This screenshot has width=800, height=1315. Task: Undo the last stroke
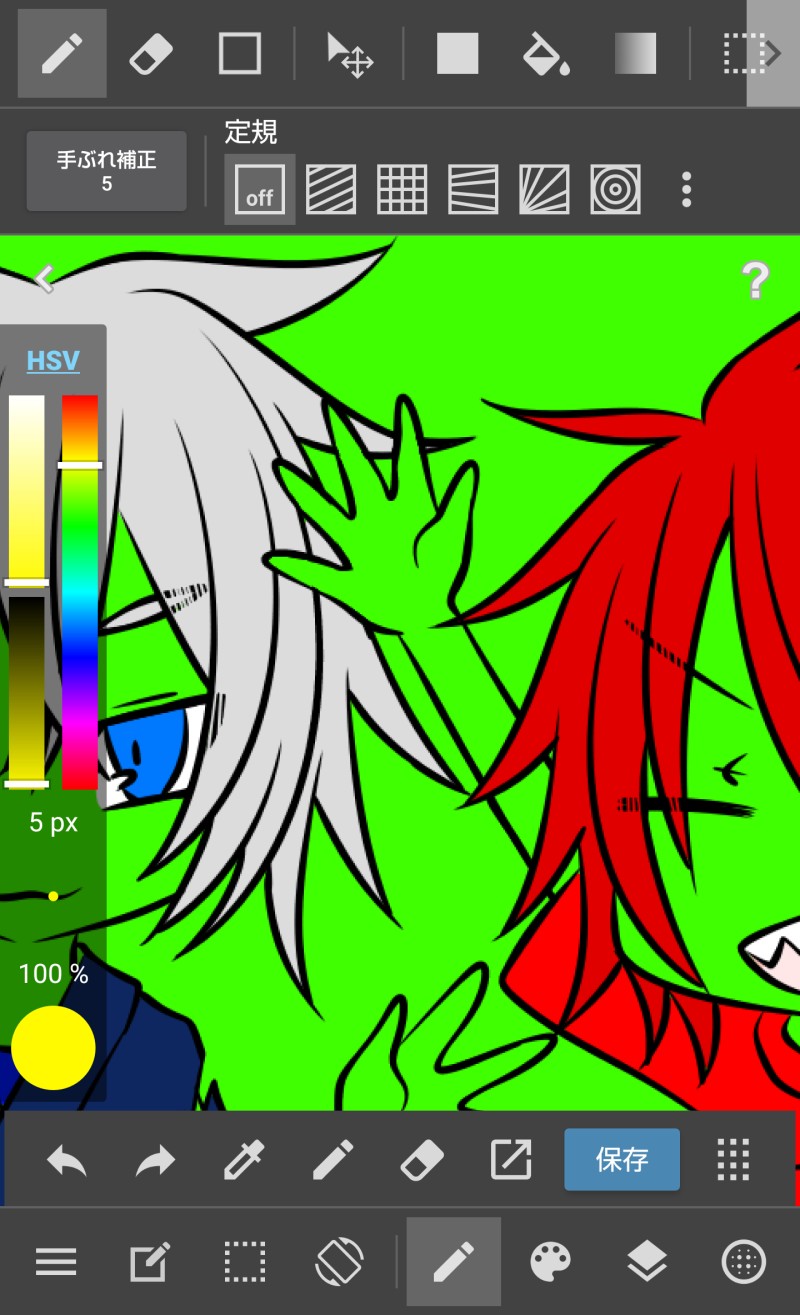point(67,1160)
